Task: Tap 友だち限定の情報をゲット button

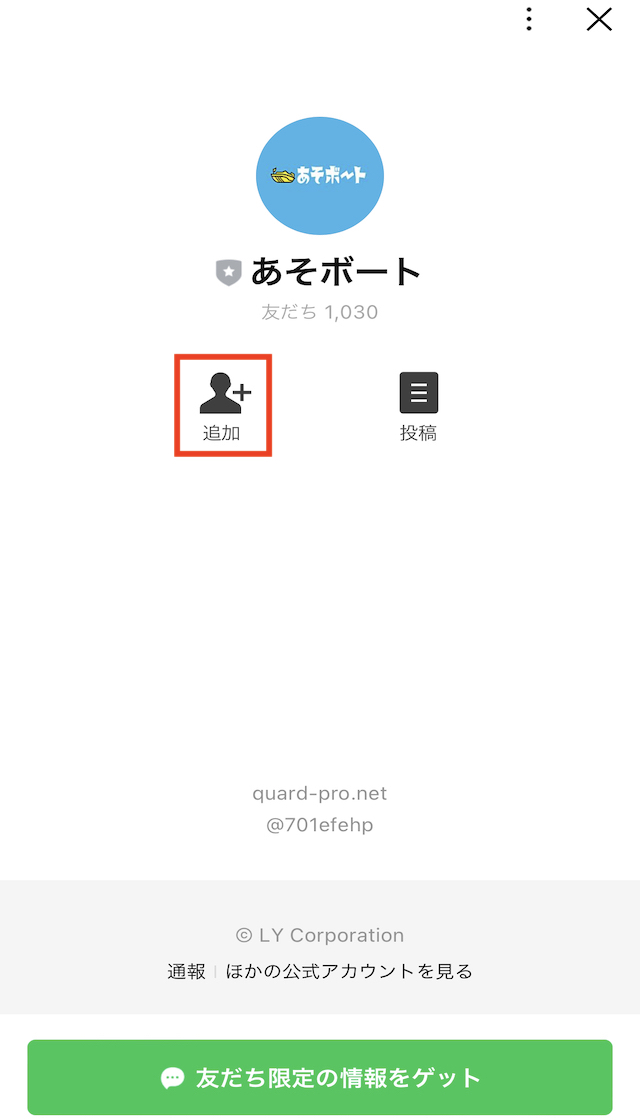Action: (320, 1077)
